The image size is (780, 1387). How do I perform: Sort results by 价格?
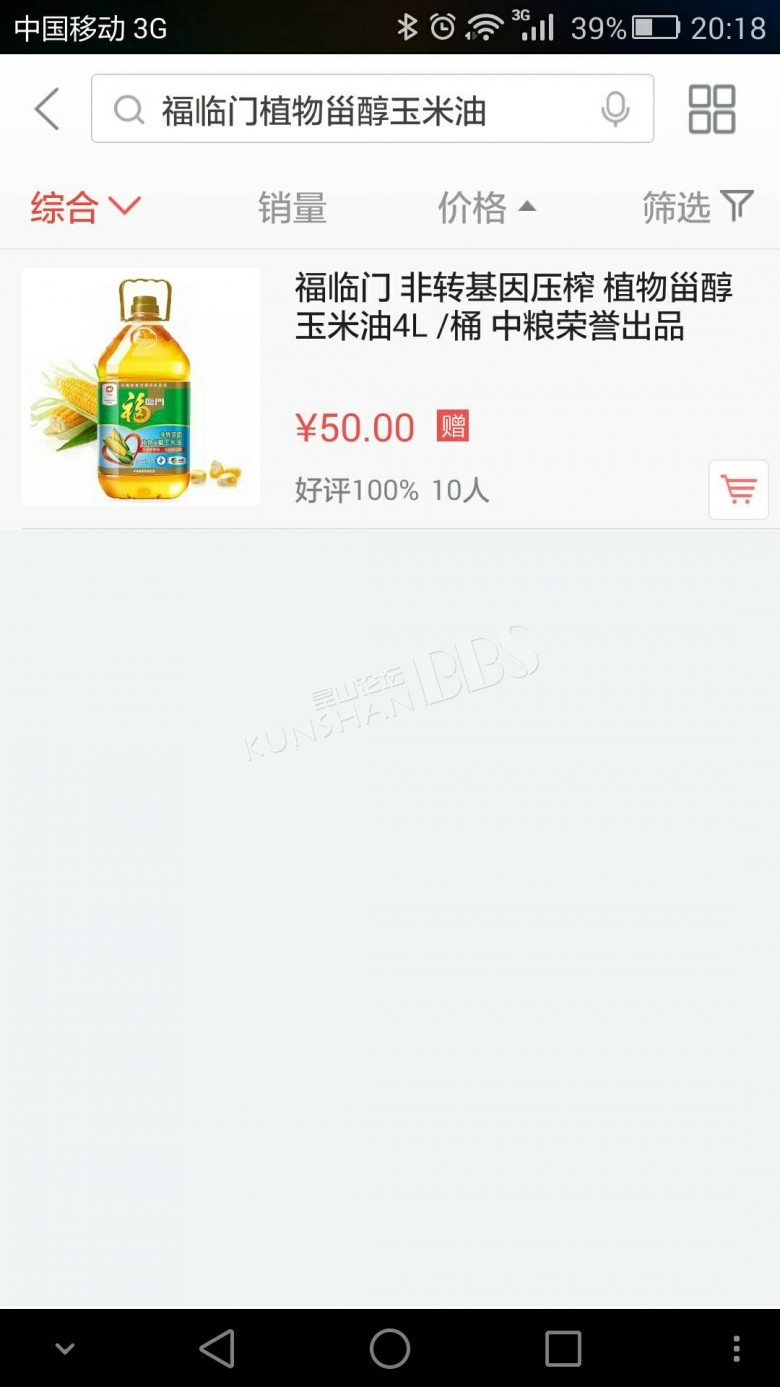coord(487,208)
